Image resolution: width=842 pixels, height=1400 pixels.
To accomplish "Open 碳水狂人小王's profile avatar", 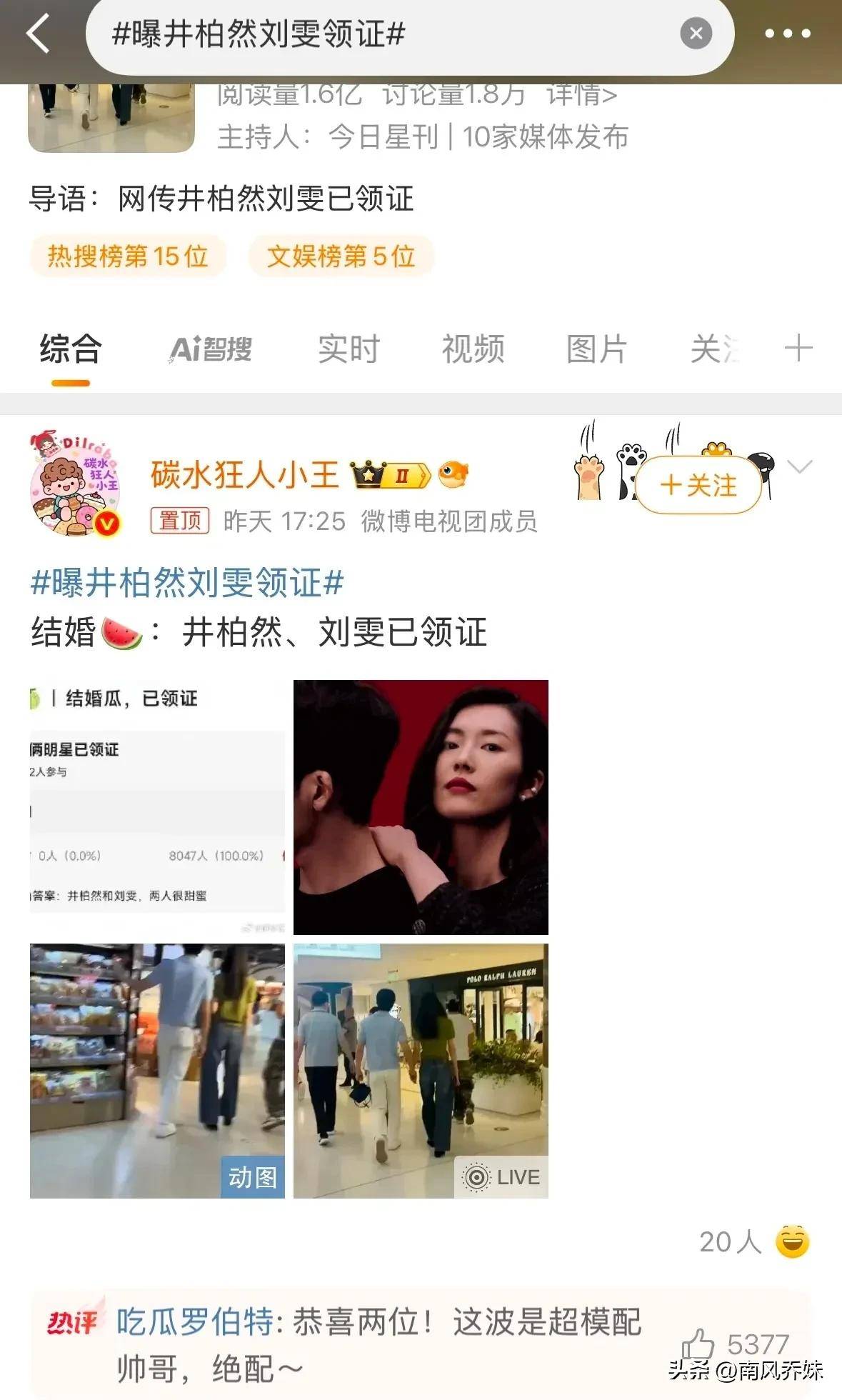I will point(75,484).
